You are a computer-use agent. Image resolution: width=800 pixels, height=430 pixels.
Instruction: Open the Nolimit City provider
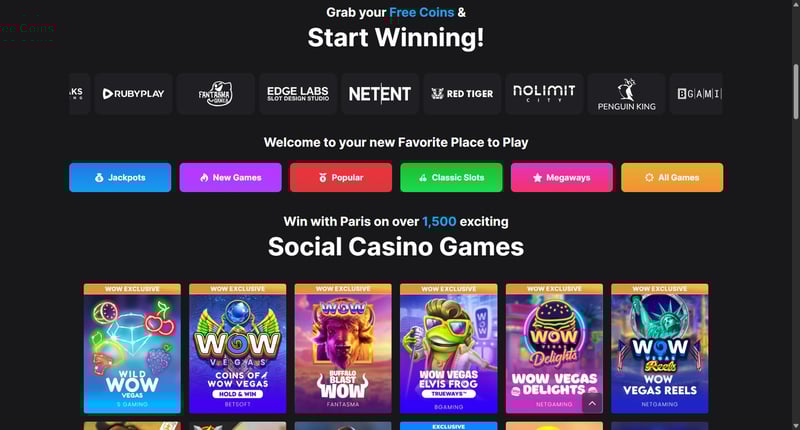coord(544,93)
